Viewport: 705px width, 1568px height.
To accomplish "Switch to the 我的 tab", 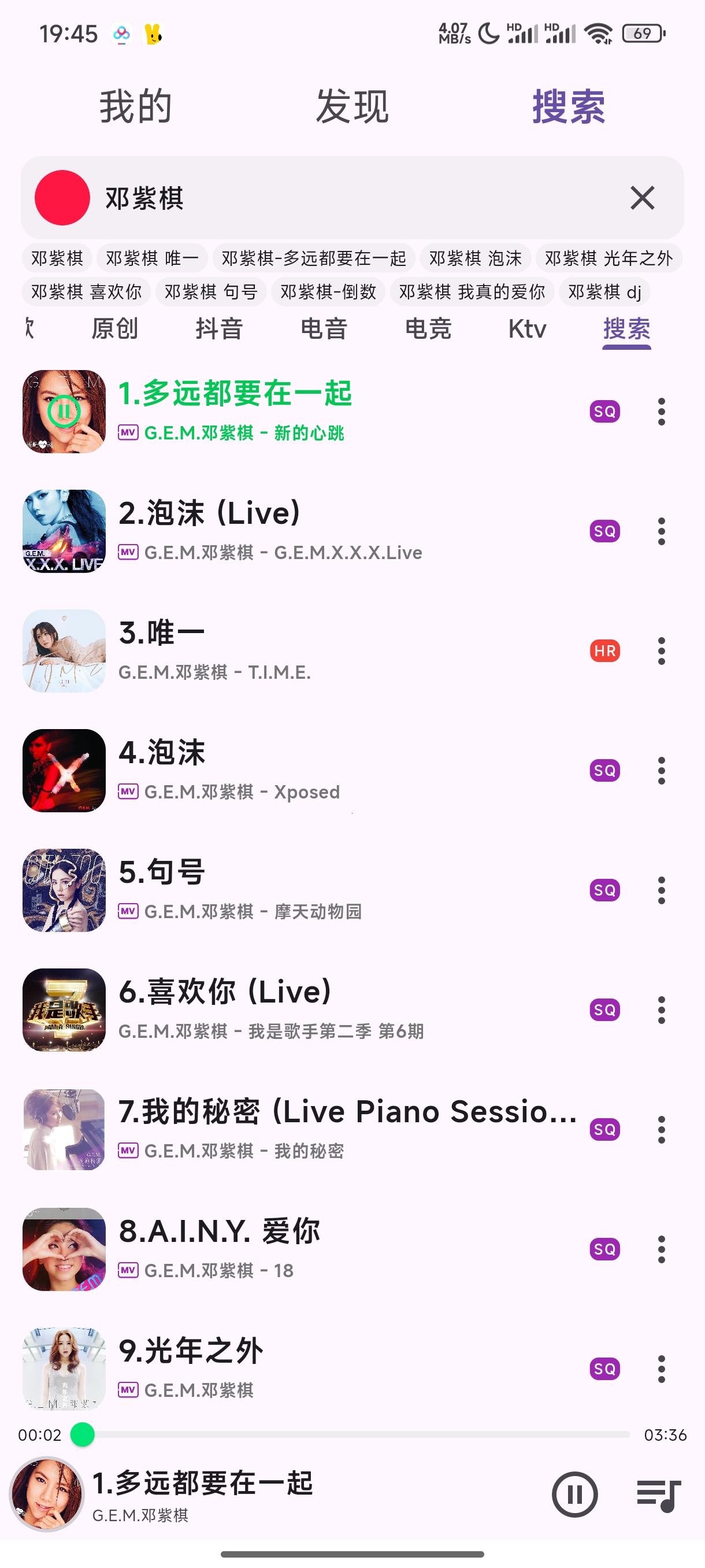I will point(136,106).
